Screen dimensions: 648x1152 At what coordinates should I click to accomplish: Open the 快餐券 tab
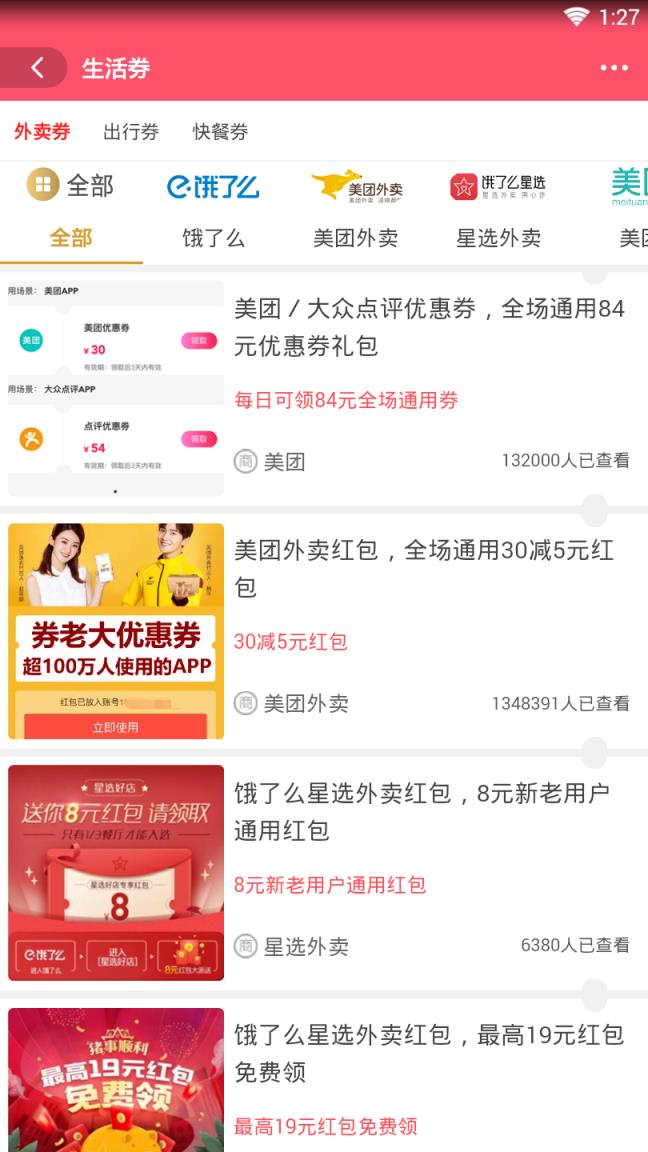tap(220, 132)
